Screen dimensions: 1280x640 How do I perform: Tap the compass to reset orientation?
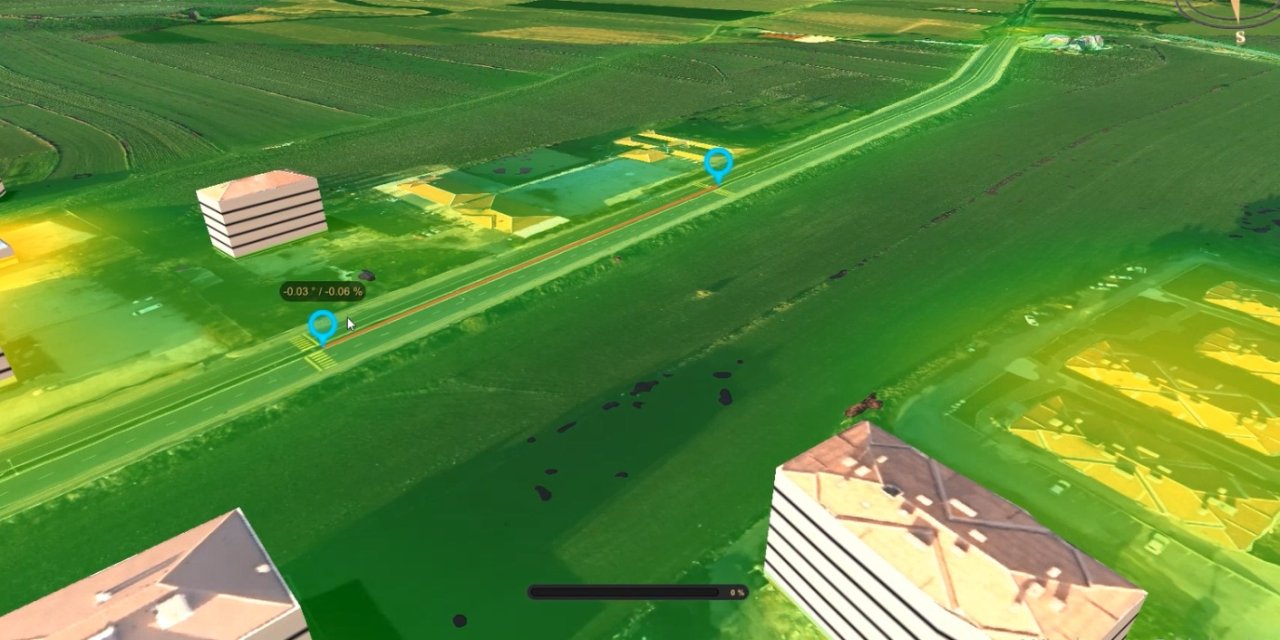[1236, 12]
